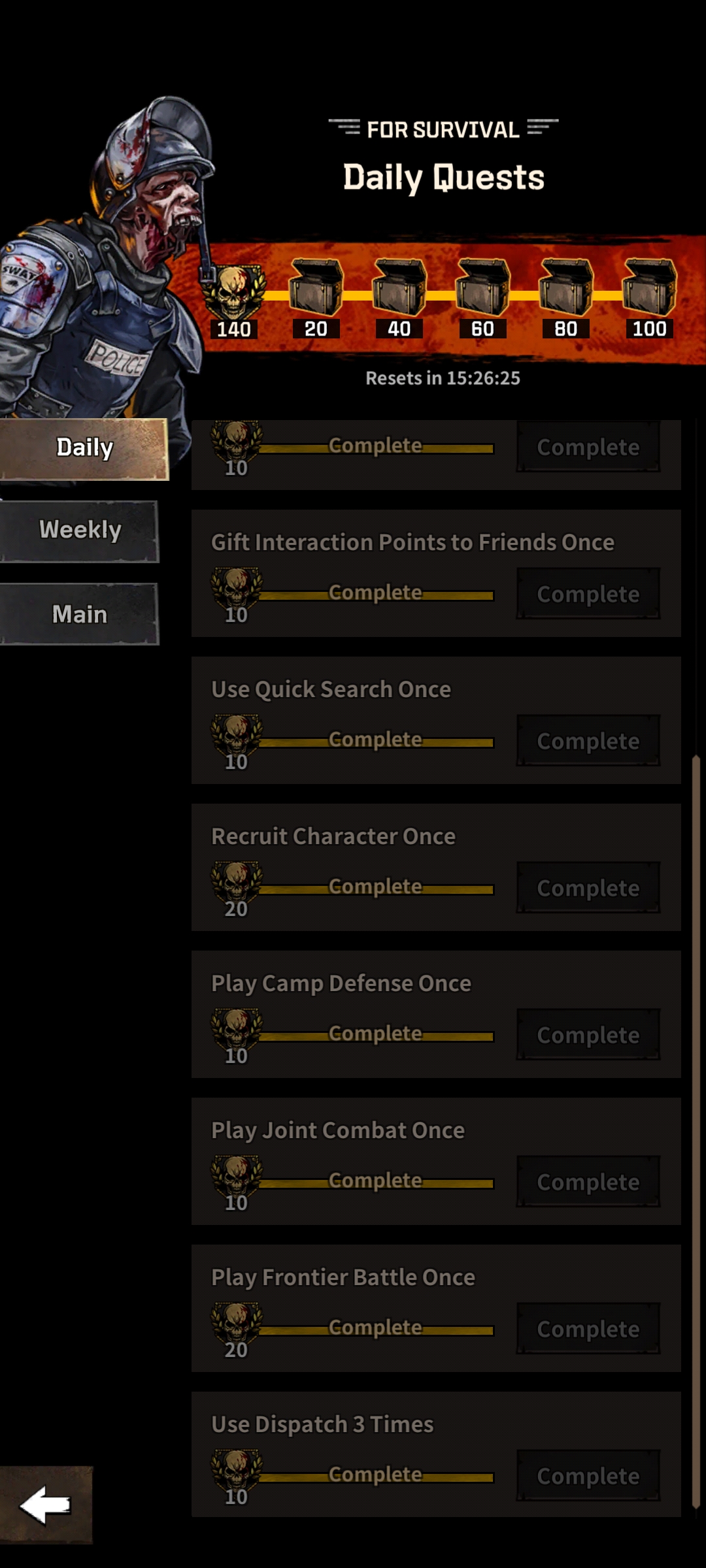Tap Complete for Play Frontier Battle quest
This screenshot has height=1568, width=706.
point(588,1329)
